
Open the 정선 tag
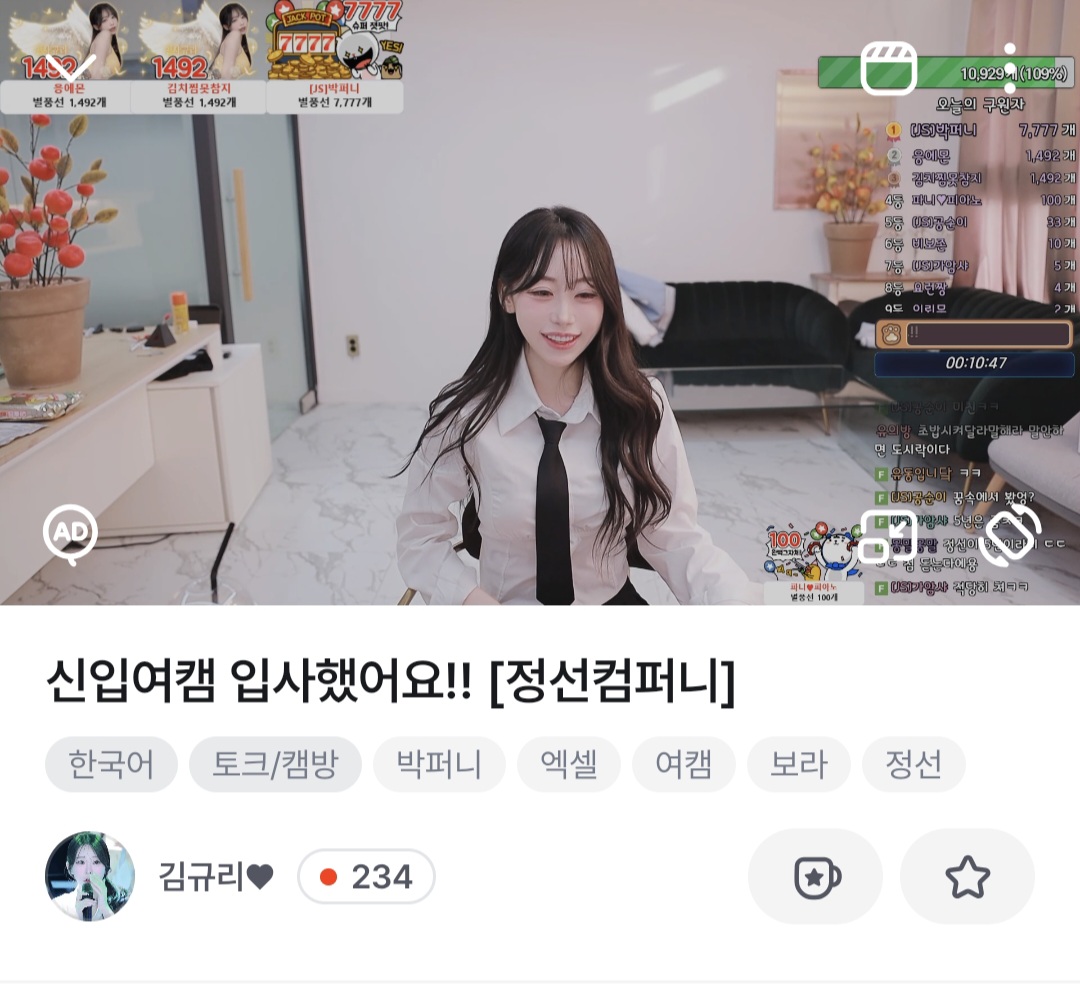[x=913, y=765]
